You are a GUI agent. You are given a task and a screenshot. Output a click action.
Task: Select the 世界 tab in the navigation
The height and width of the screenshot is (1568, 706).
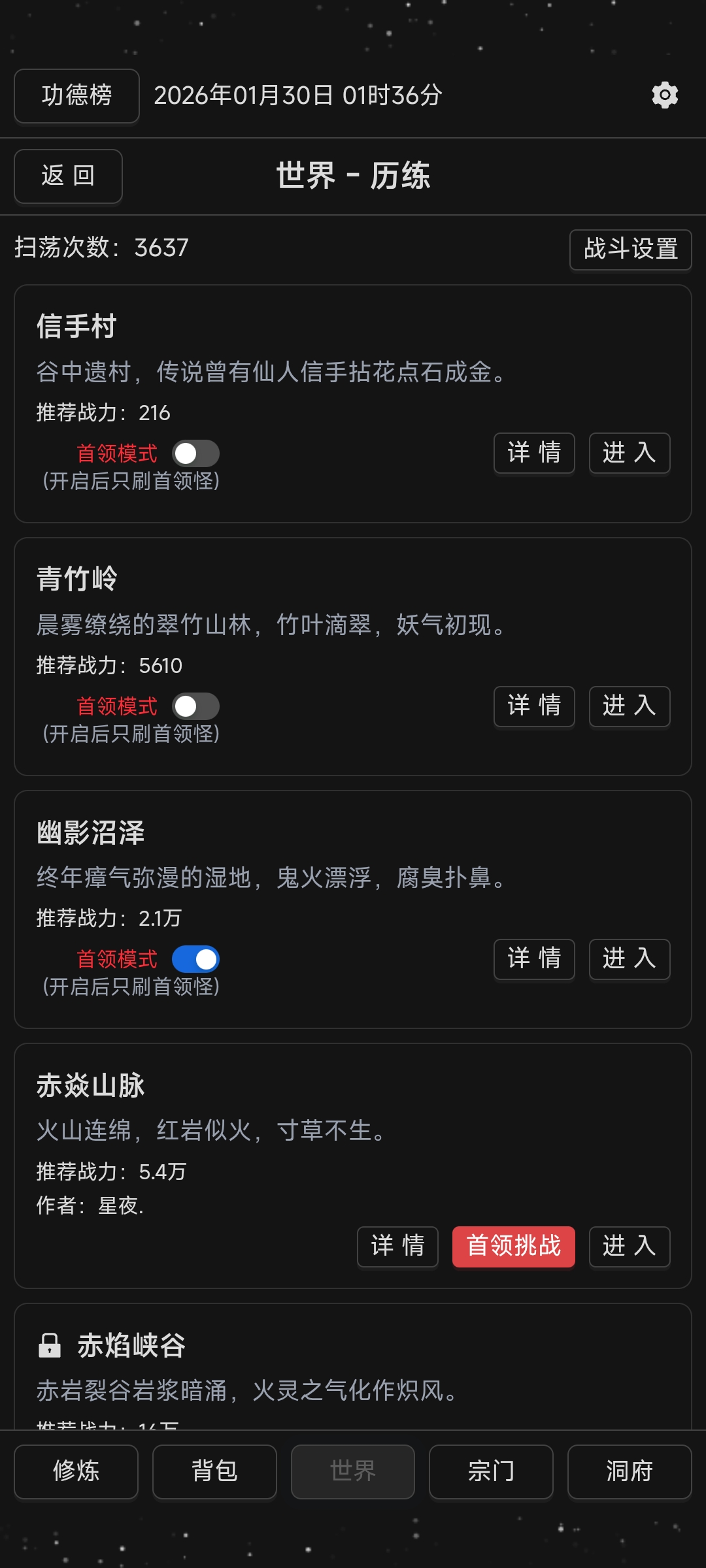click(x=352, y=1472)
